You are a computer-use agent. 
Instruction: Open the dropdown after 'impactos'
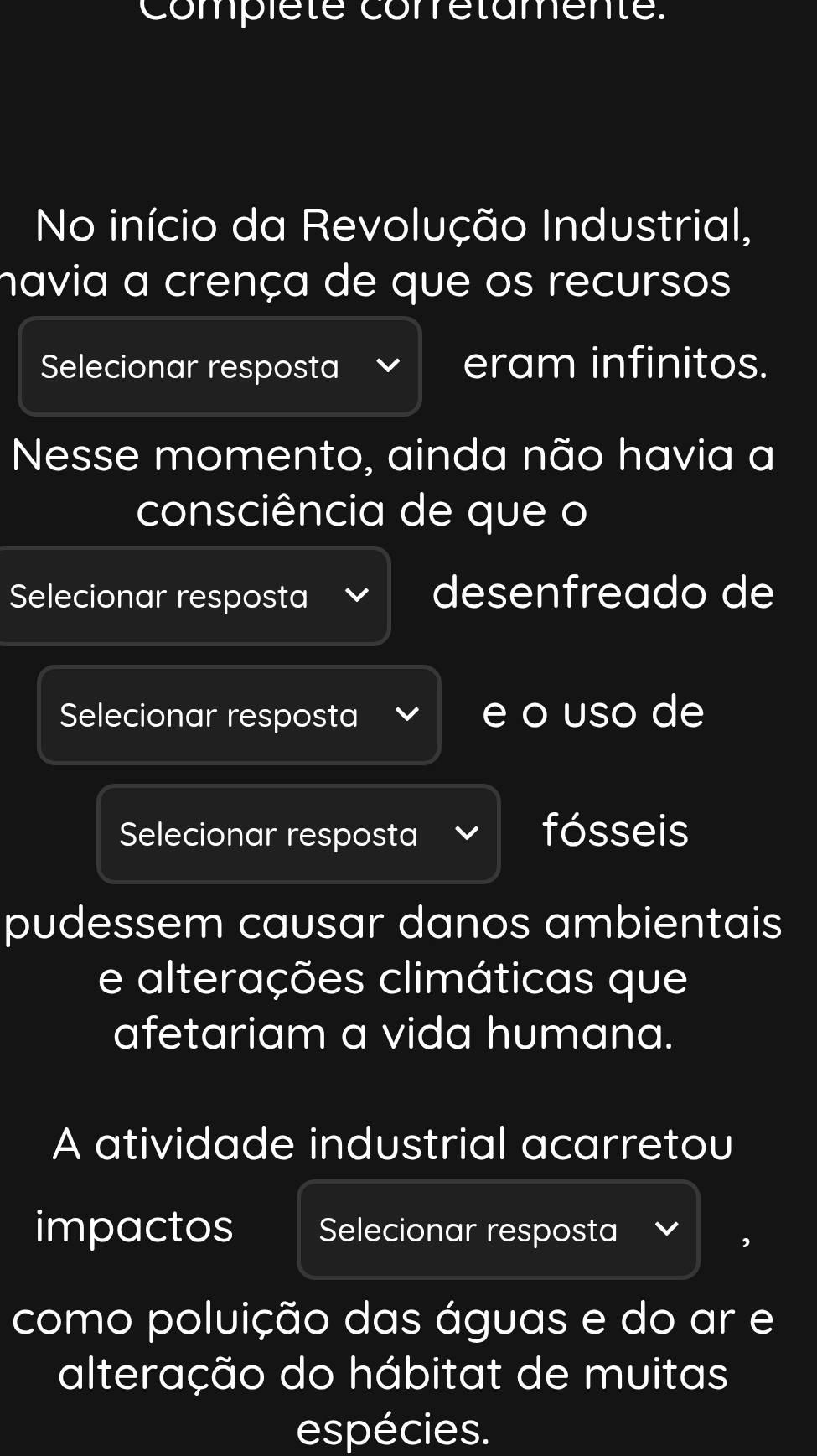click(498, 1230)
